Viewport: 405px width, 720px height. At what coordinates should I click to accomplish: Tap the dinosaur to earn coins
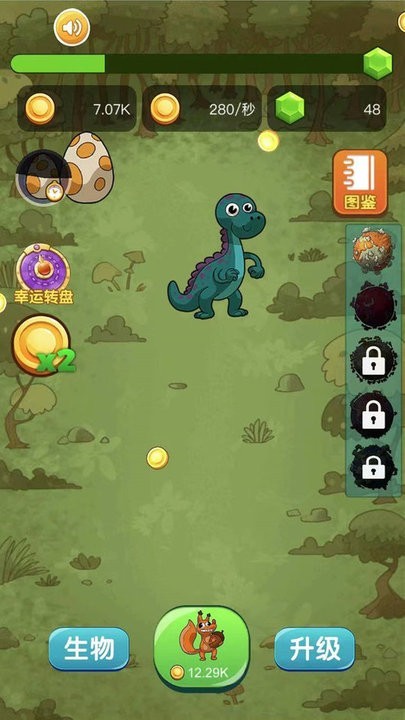(217, 256)
